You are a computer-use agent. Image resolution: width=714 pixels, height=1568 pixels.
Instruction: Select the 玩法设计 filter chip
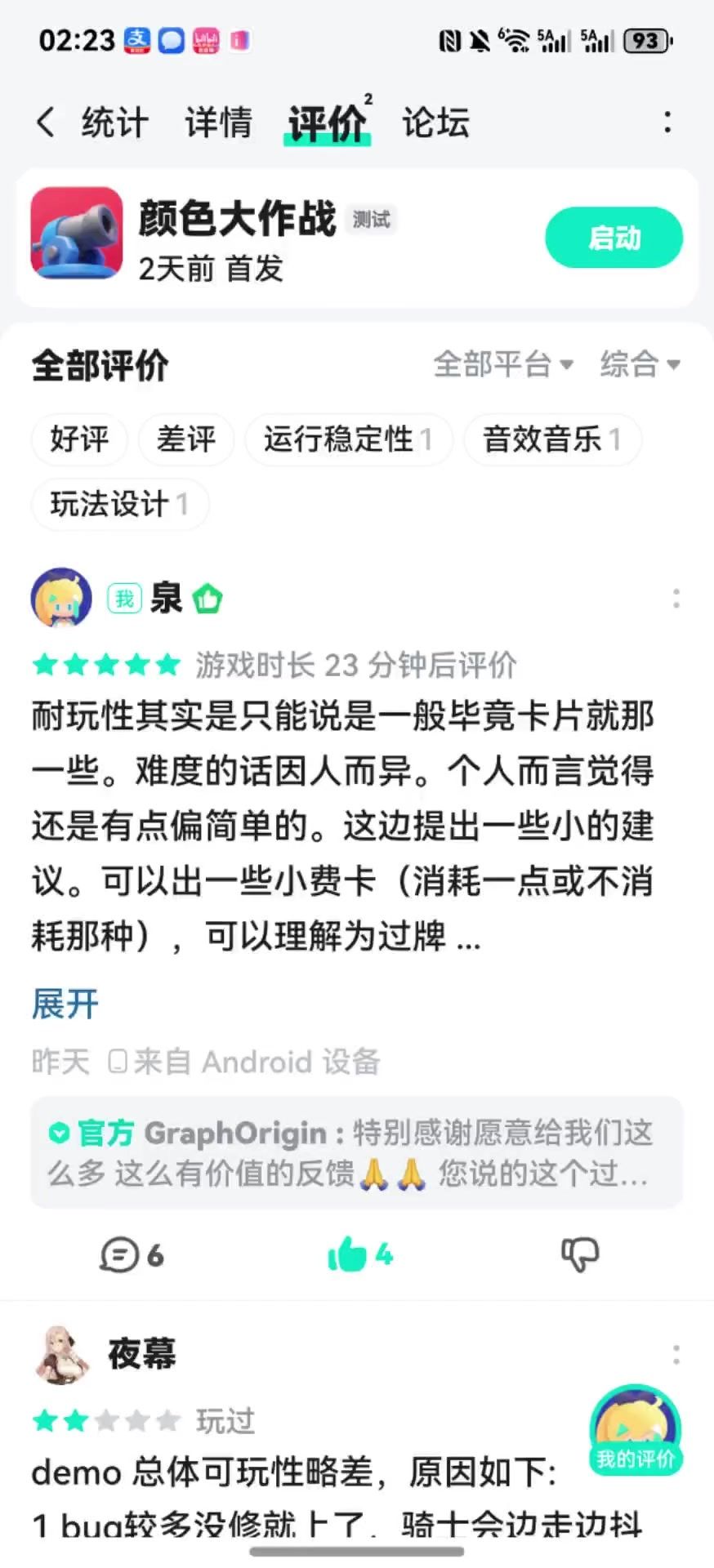tap(120, 504)
